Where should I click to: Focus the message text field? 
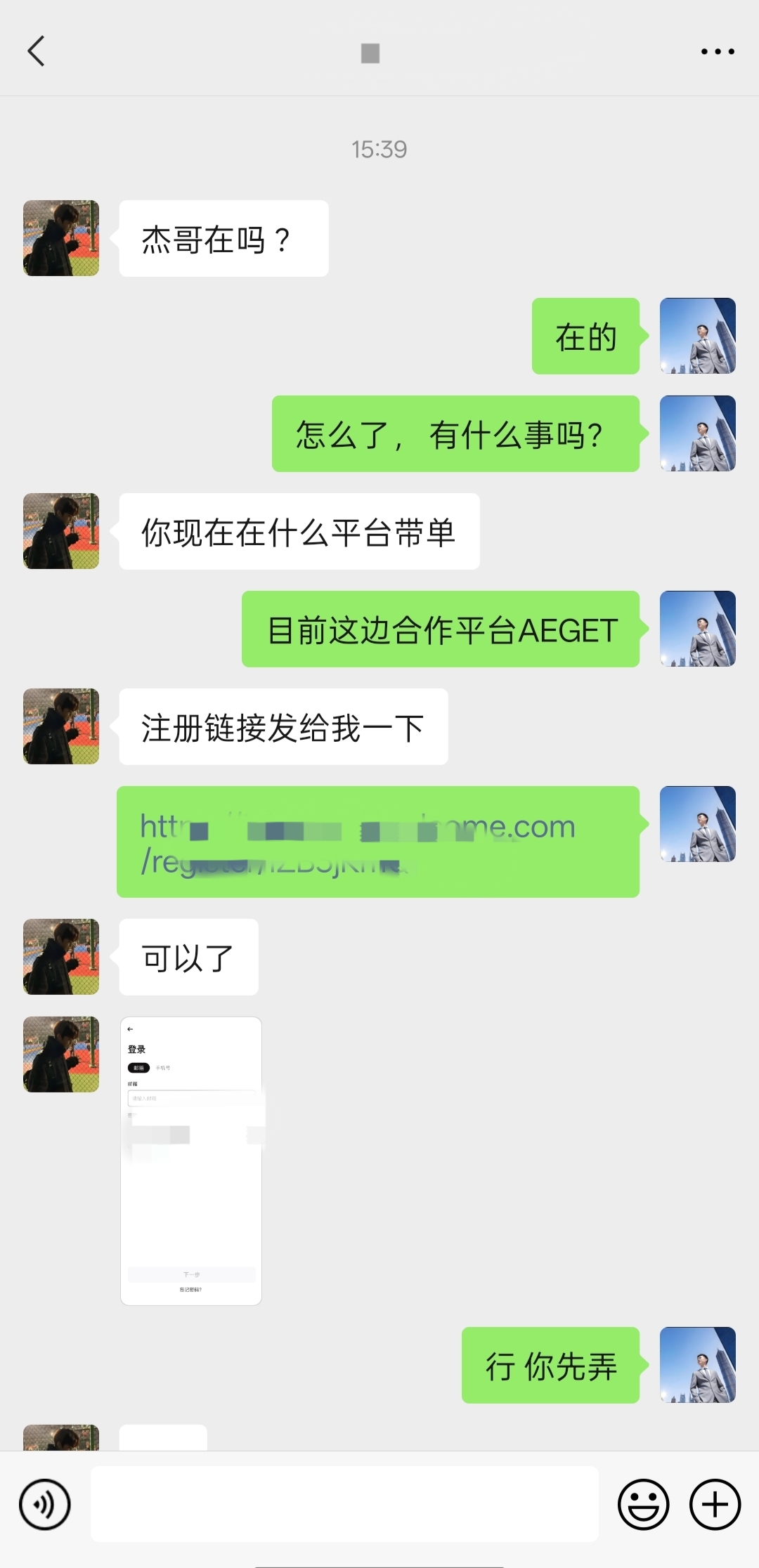344,1504
